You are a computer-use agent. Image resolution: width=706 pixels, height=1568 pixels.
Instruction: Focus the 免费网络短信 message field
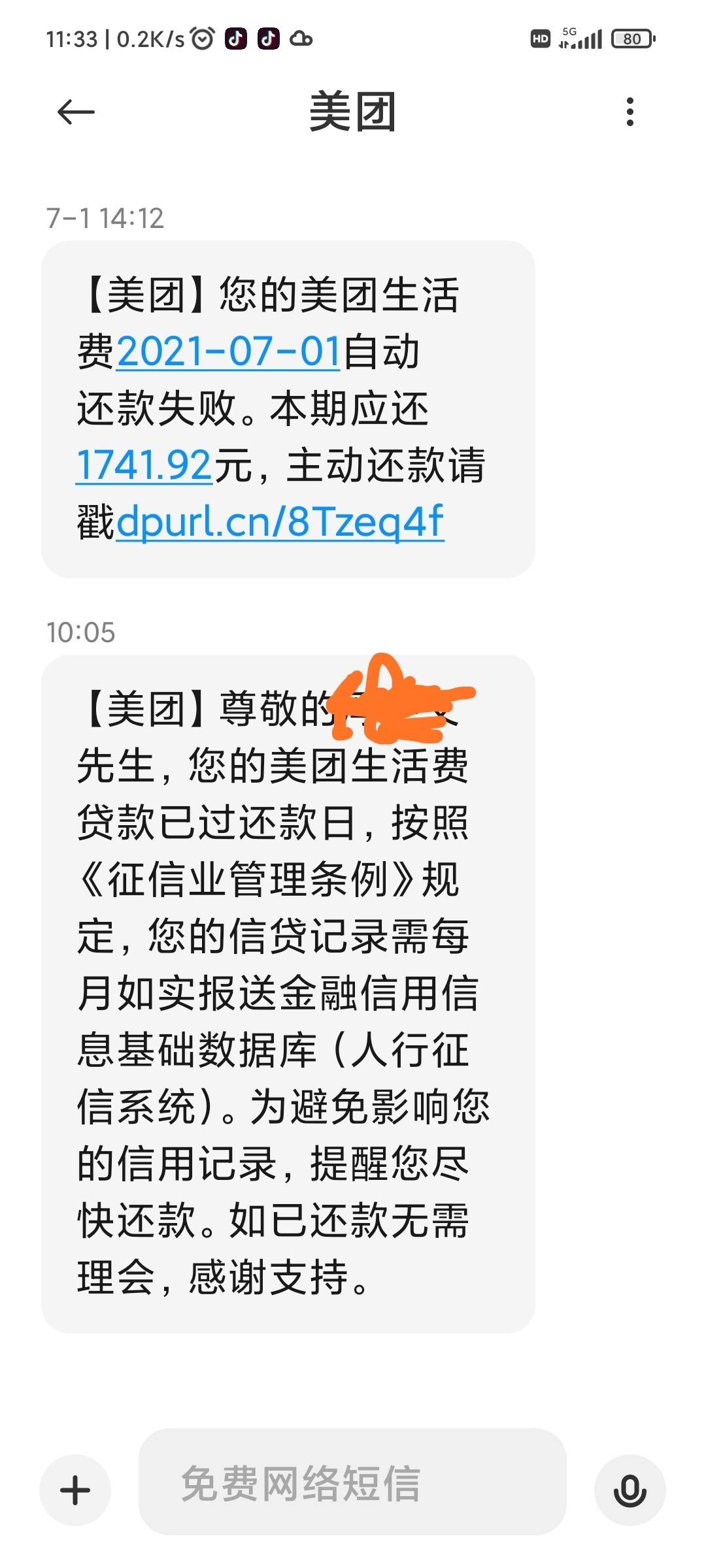(352, 1484)
